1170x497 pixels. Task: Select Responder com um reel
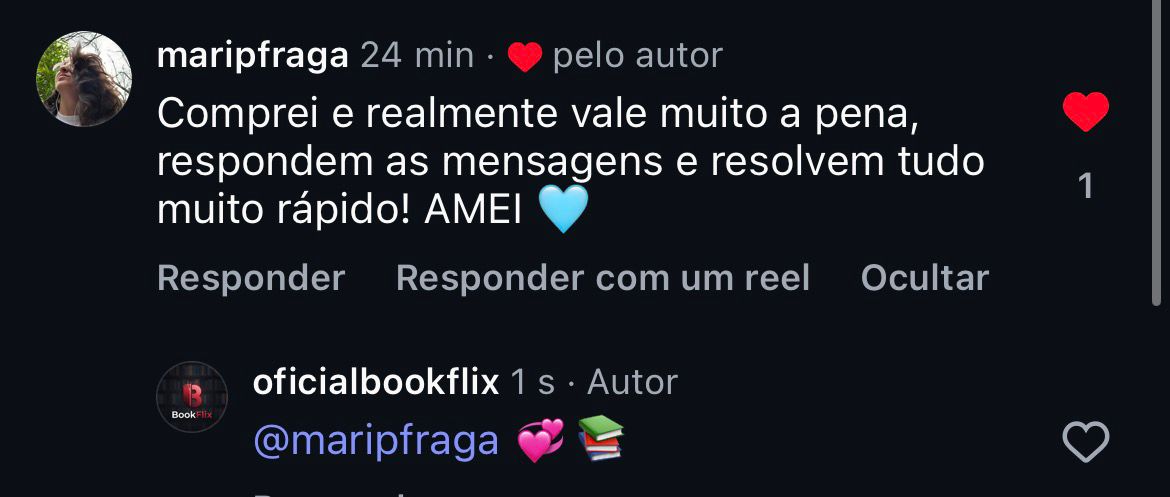(602, 278)
